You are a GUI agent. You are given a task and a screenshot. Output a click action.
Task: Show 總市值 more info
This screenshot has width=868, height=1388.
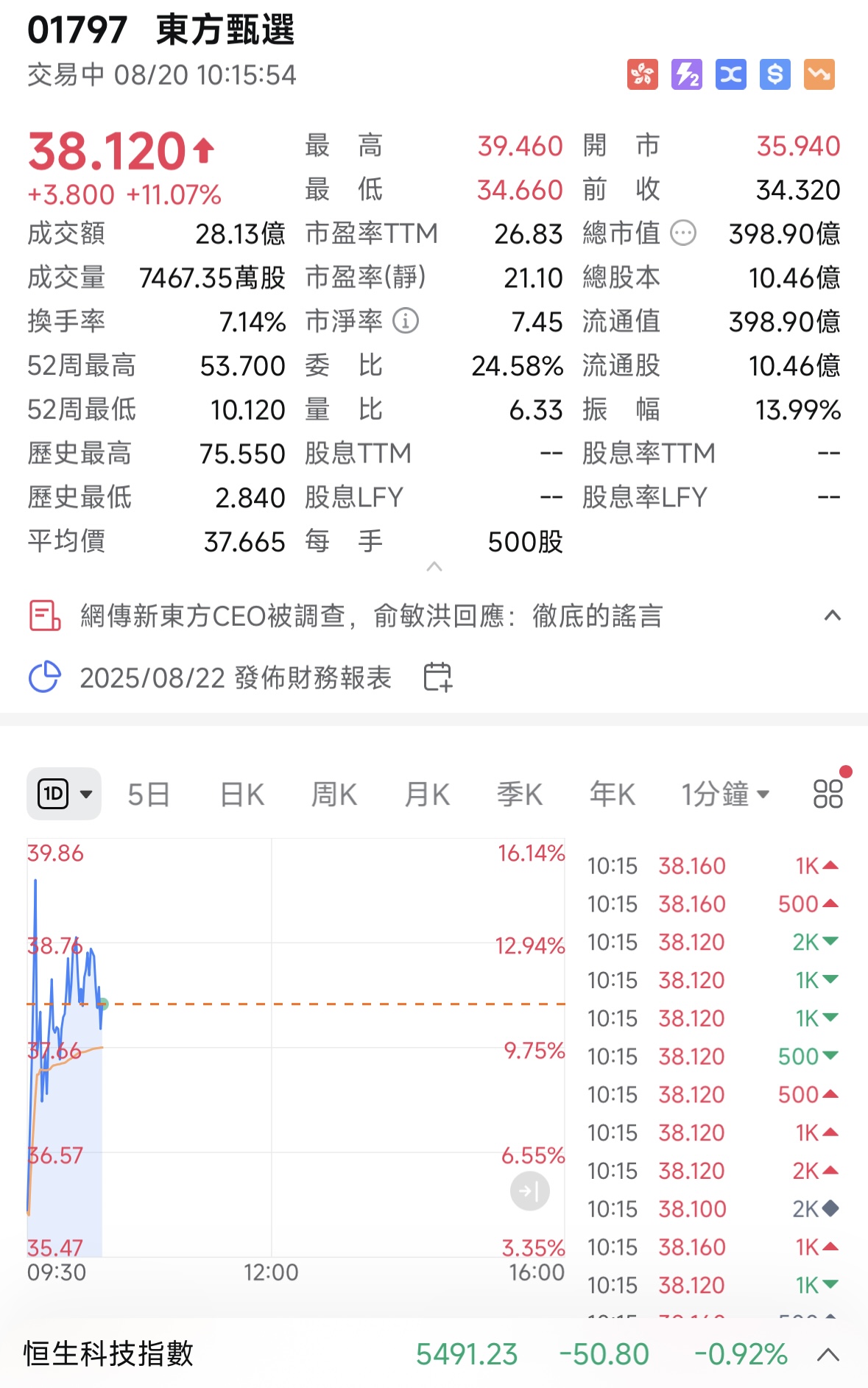click(683, 234)
